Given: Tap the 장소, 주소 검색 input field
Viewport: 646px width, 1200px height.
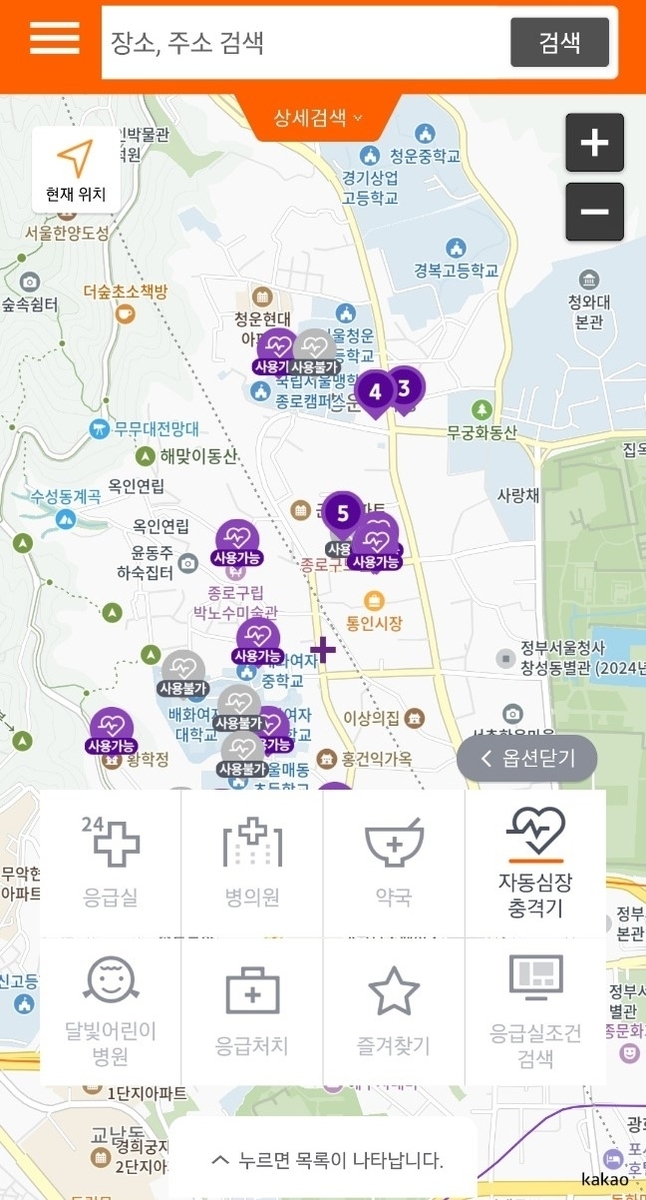Looking at the screenshot, I should pyautogui.click(x=300, y=43).
